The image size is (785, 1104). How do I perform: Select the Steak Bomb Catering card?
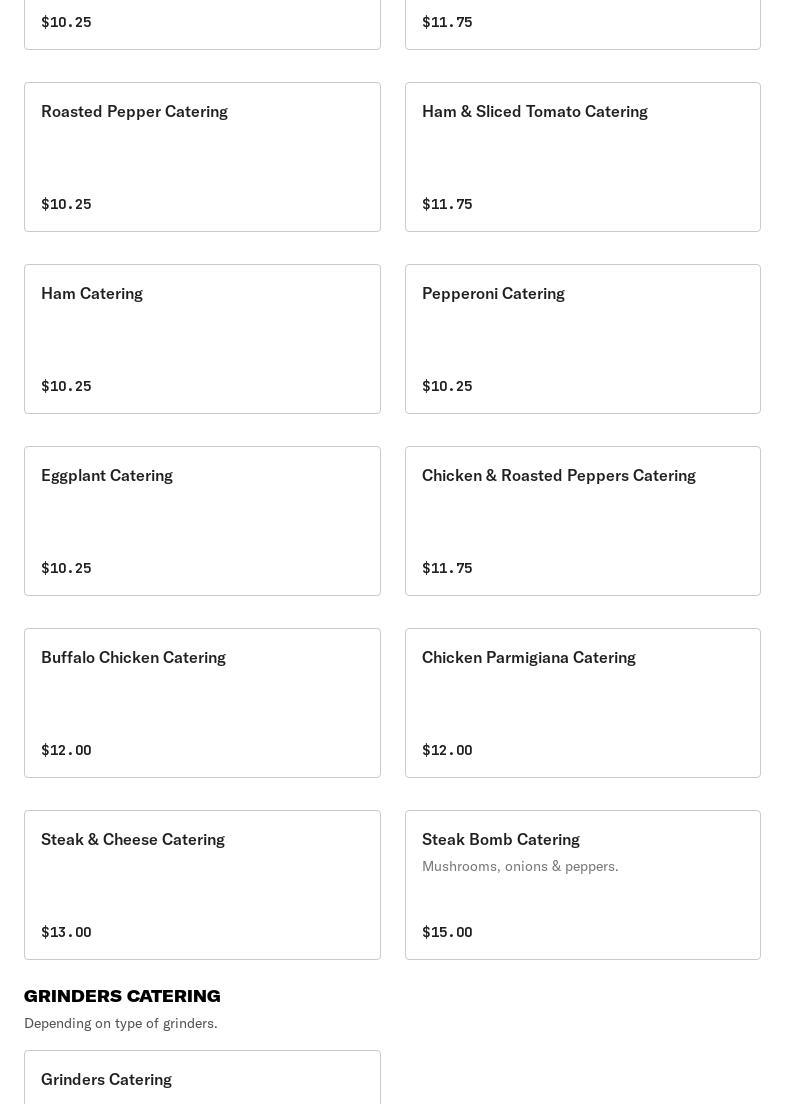(x=582, y=885)
